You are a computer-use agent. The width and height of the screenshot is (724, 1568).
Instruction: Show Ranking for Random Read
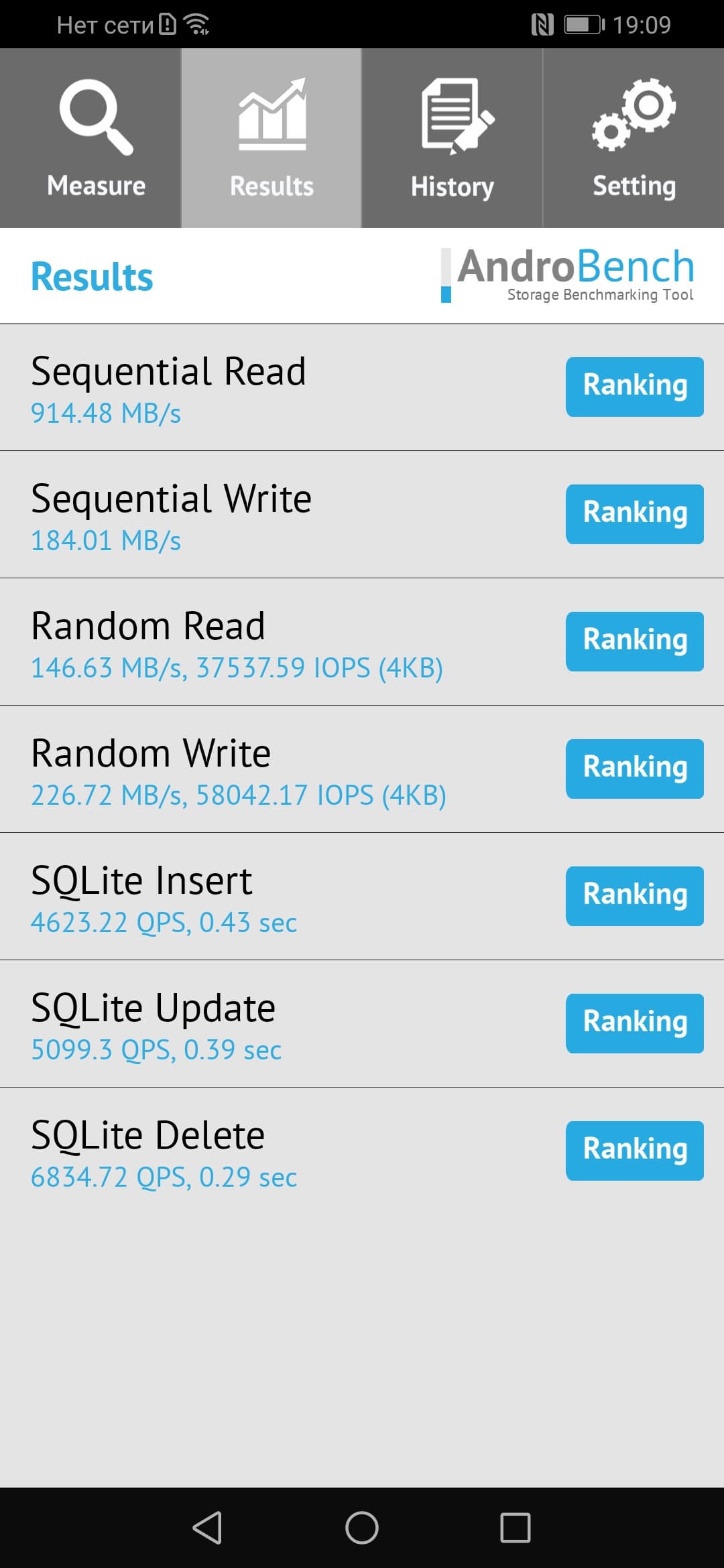click(x=635, y=641)
